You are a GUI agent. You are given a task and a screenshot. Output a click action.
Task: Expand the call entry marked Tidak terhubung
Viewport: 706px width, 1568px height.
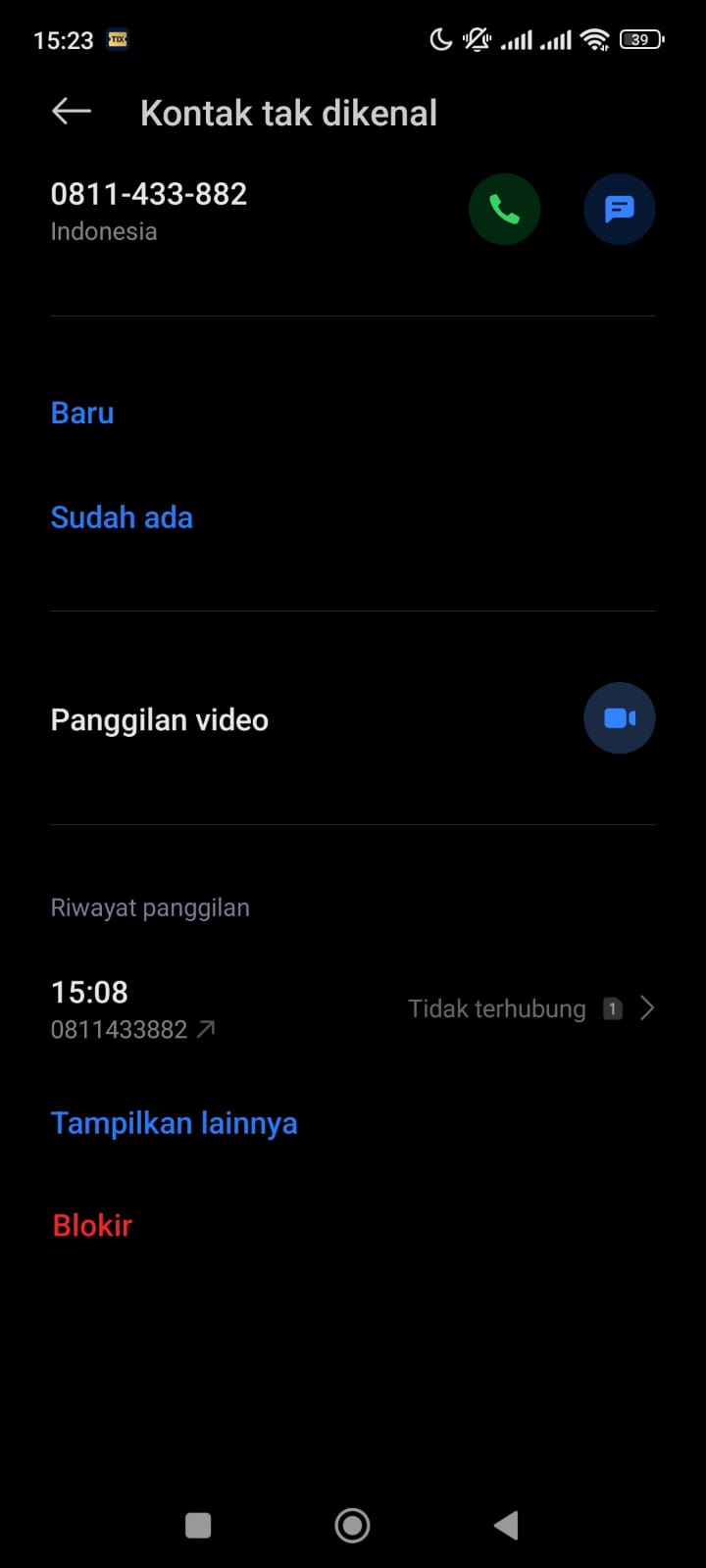coord(496,1007)
